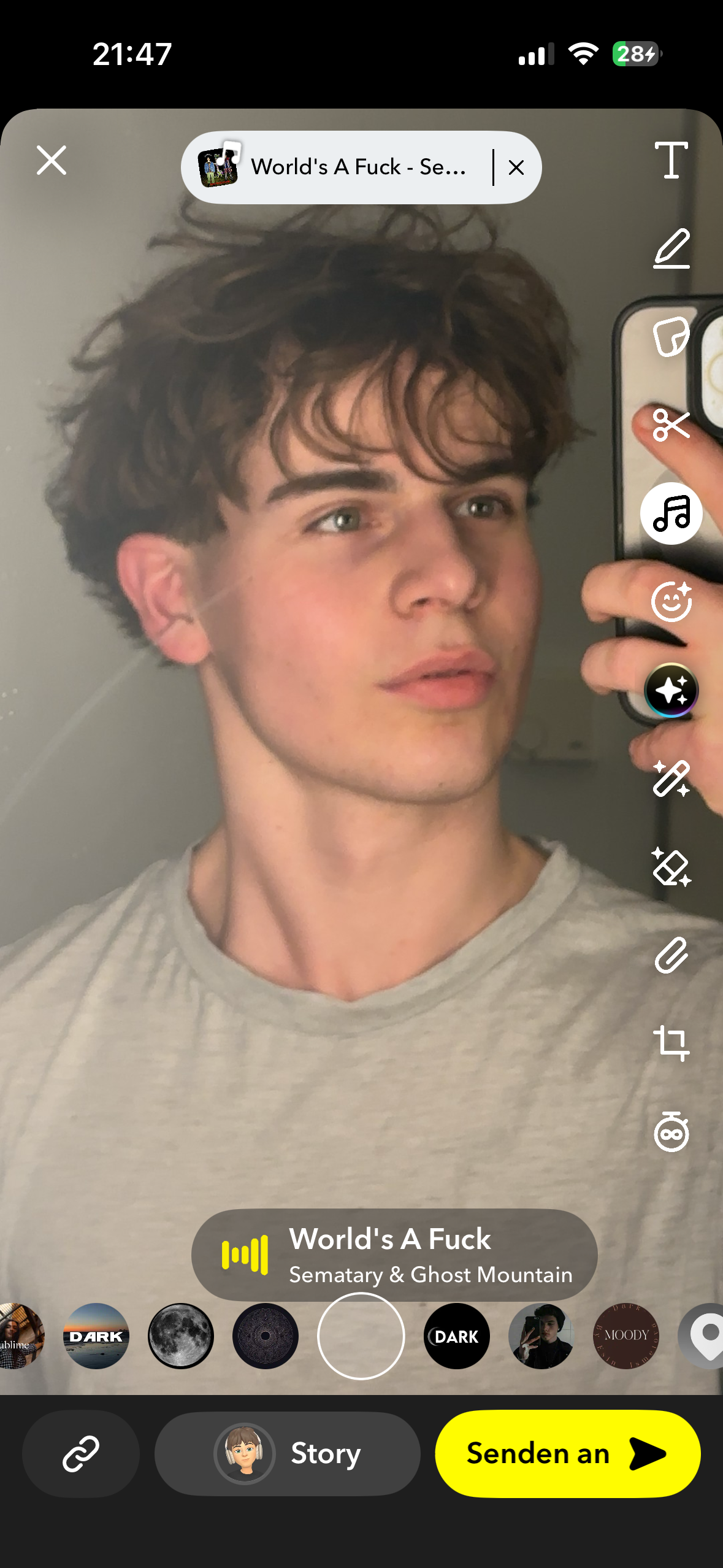Remove the World's A Fuck music chip

(x=516, y=167)
